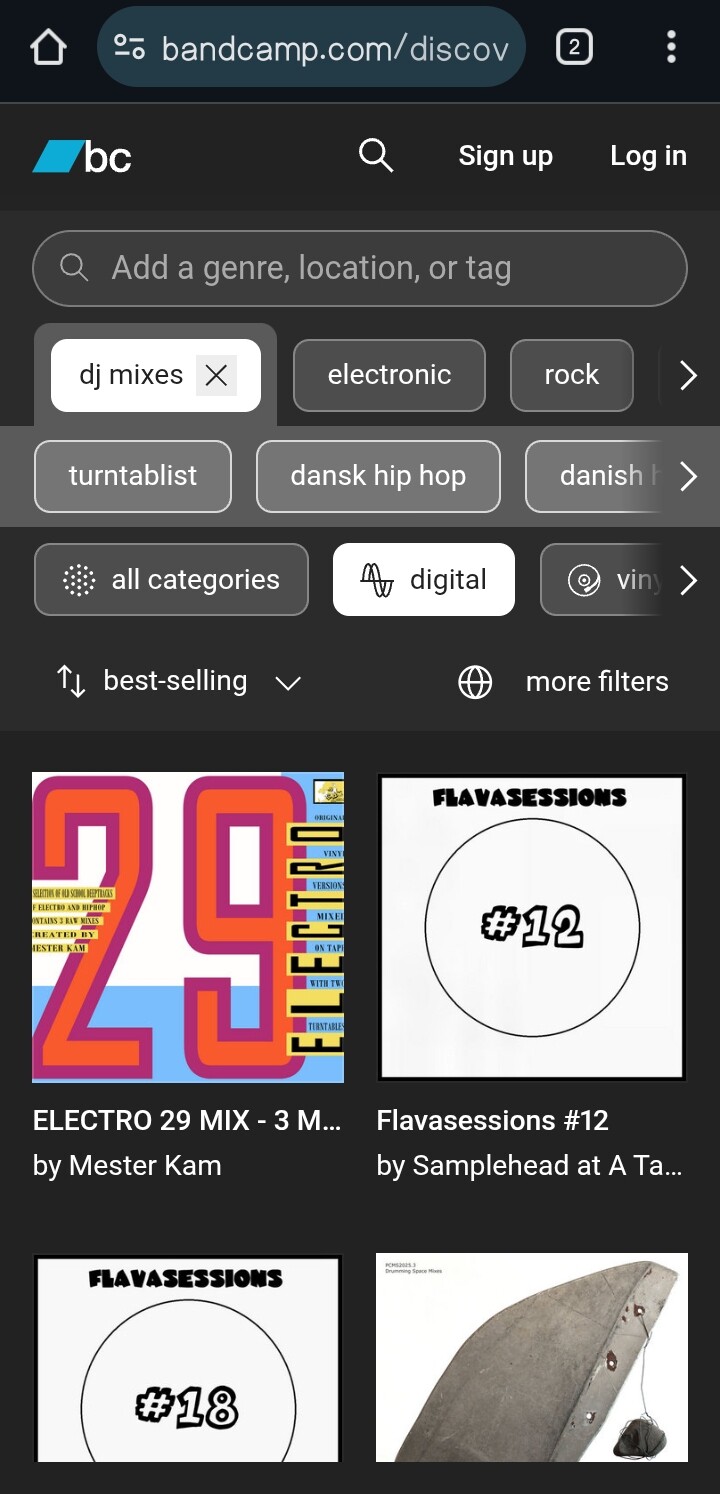Viewport: 720px width, 1494px height.
Task: Open the ELECTRO 29 MIX album
Action: click(x=188, y=927)
